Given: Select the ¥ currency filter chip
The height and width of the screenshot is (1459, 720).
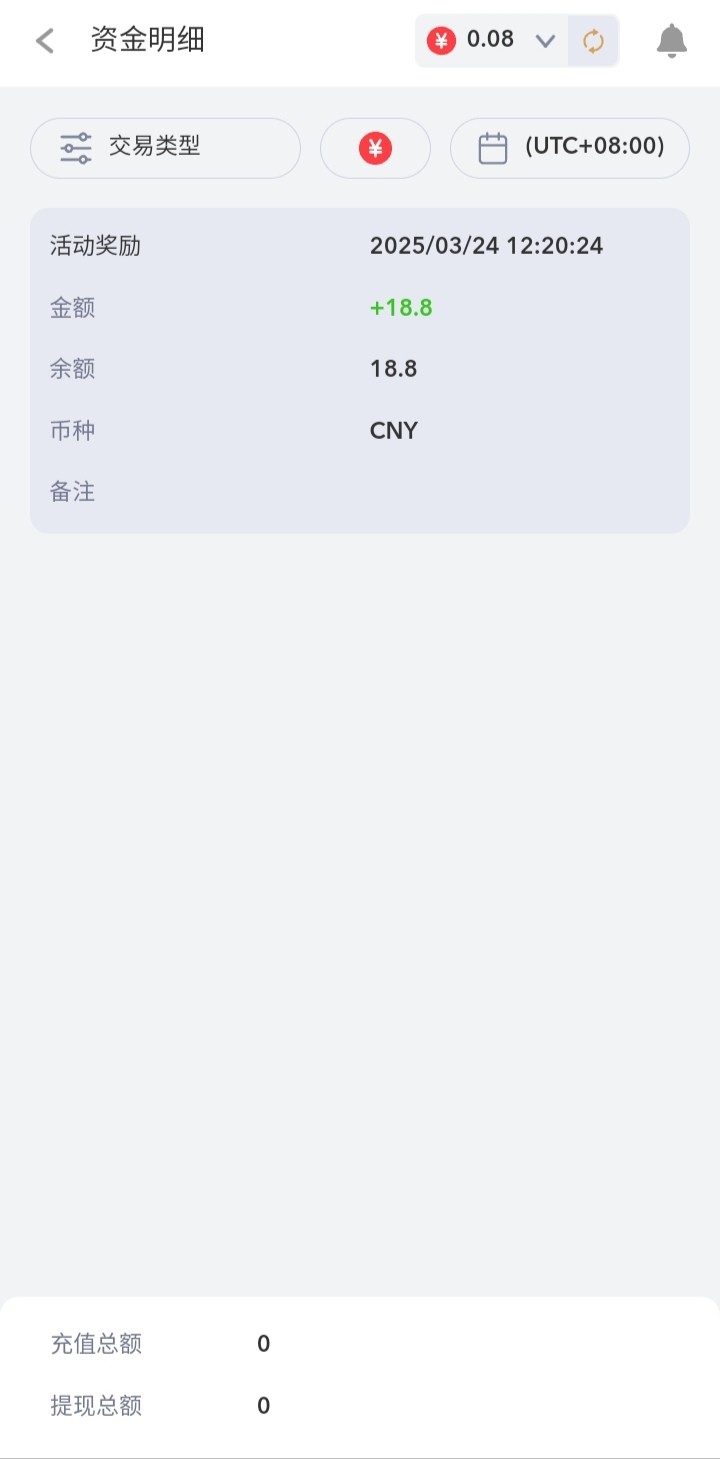Looking at the screenshot, I should point(375,148).
